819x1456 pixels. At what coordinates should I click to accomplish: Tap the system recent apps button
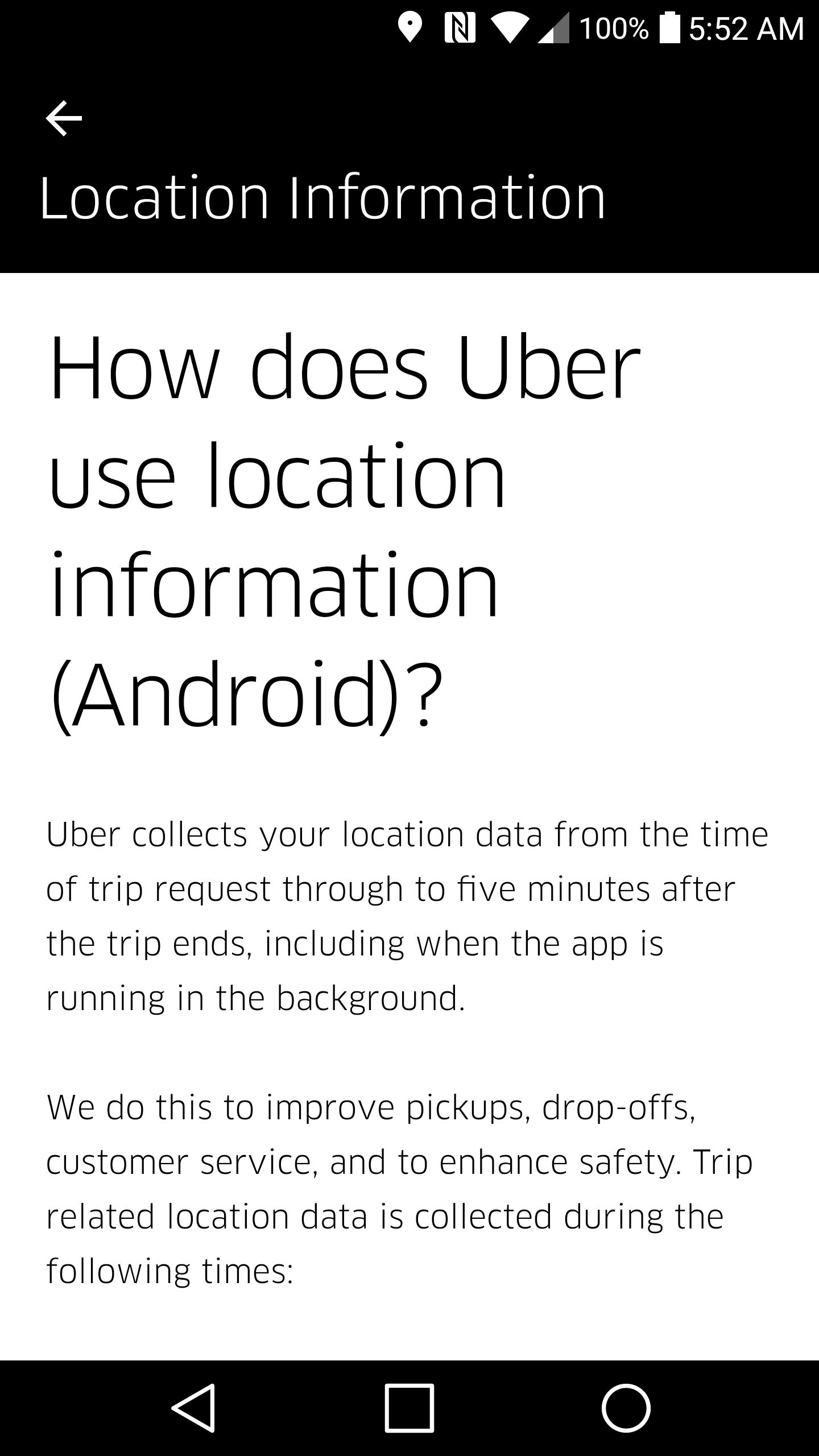[409, 1408]
